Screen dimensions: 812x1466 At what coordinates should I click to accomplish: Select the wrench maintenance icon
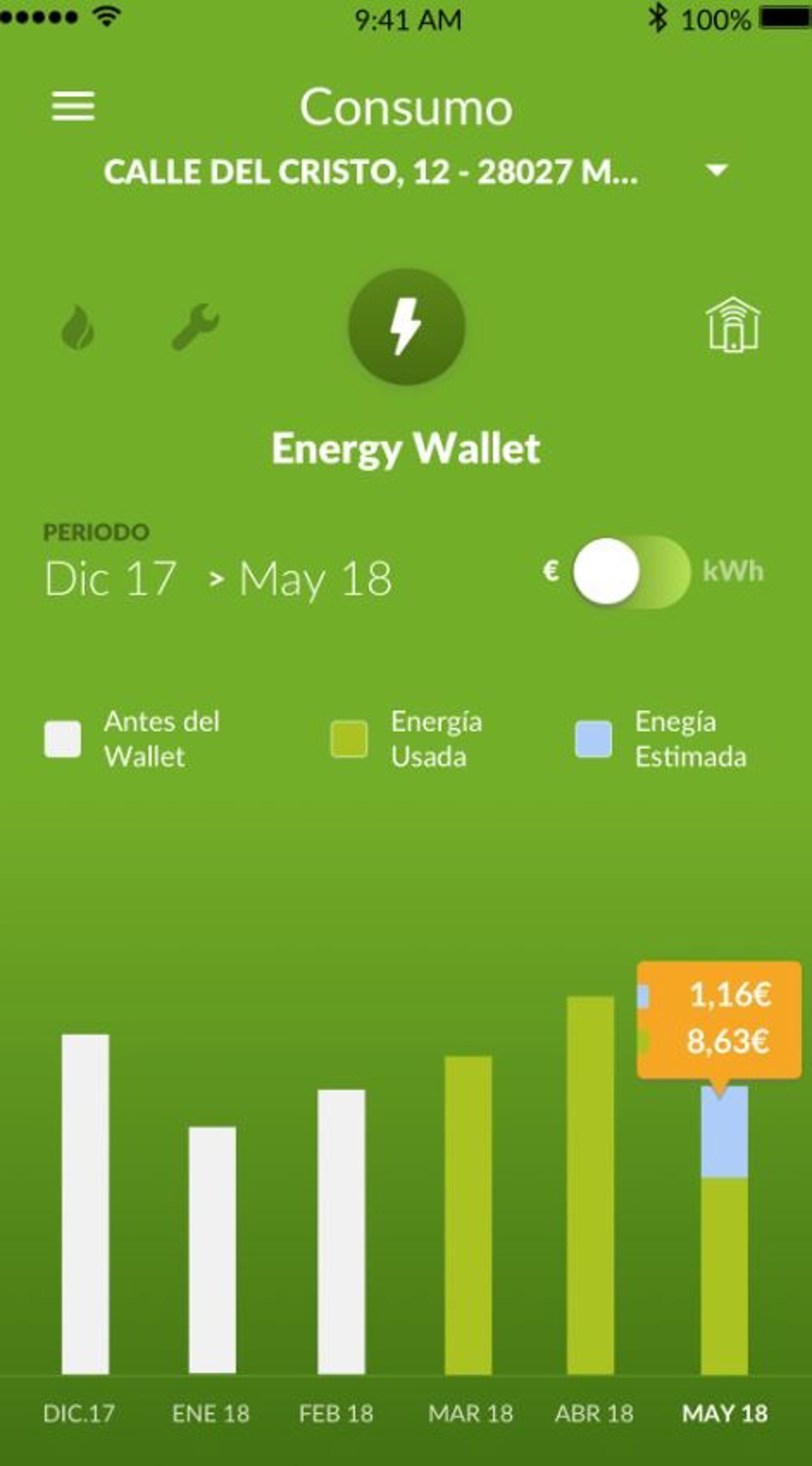(195, 327)
